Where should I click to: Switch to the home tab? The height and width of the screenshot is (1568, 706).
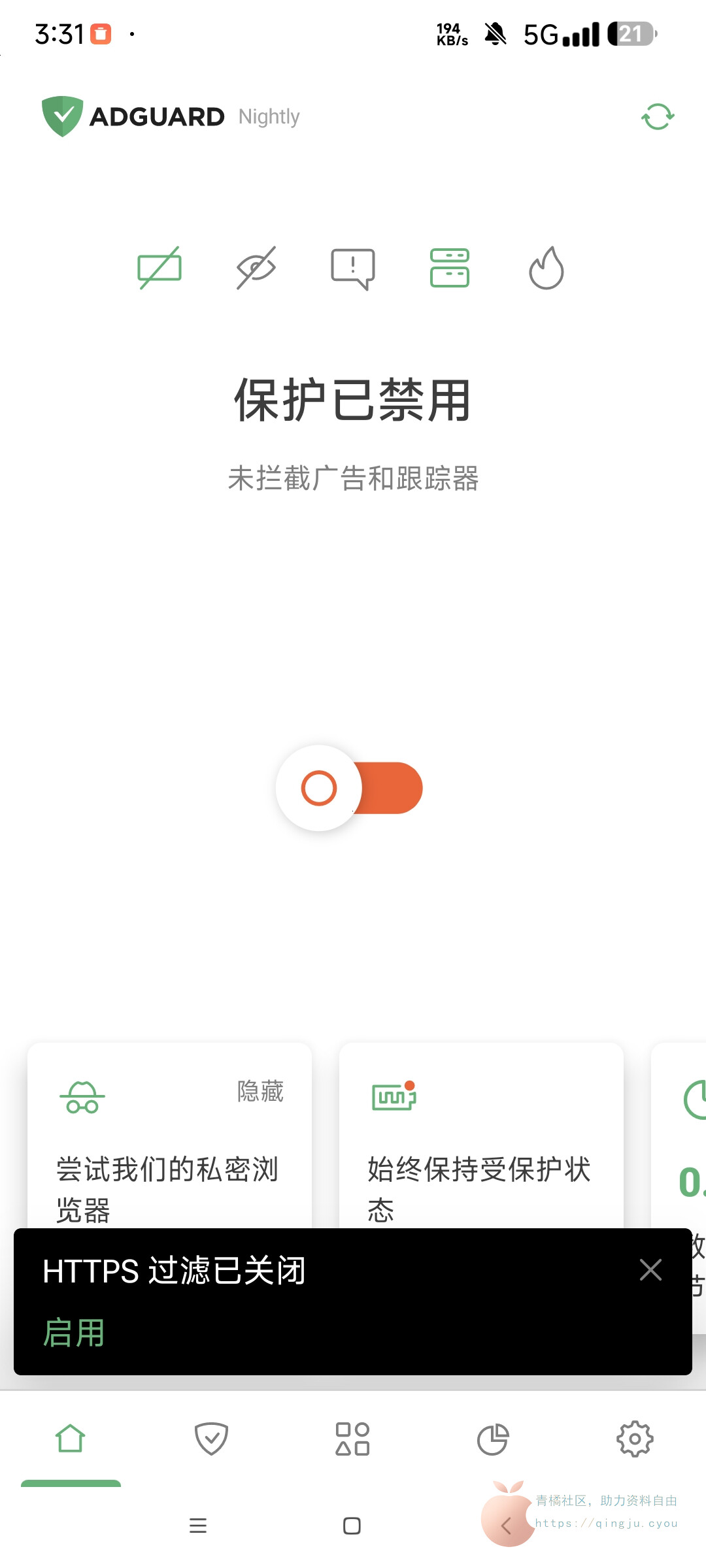click(71, 1439)
